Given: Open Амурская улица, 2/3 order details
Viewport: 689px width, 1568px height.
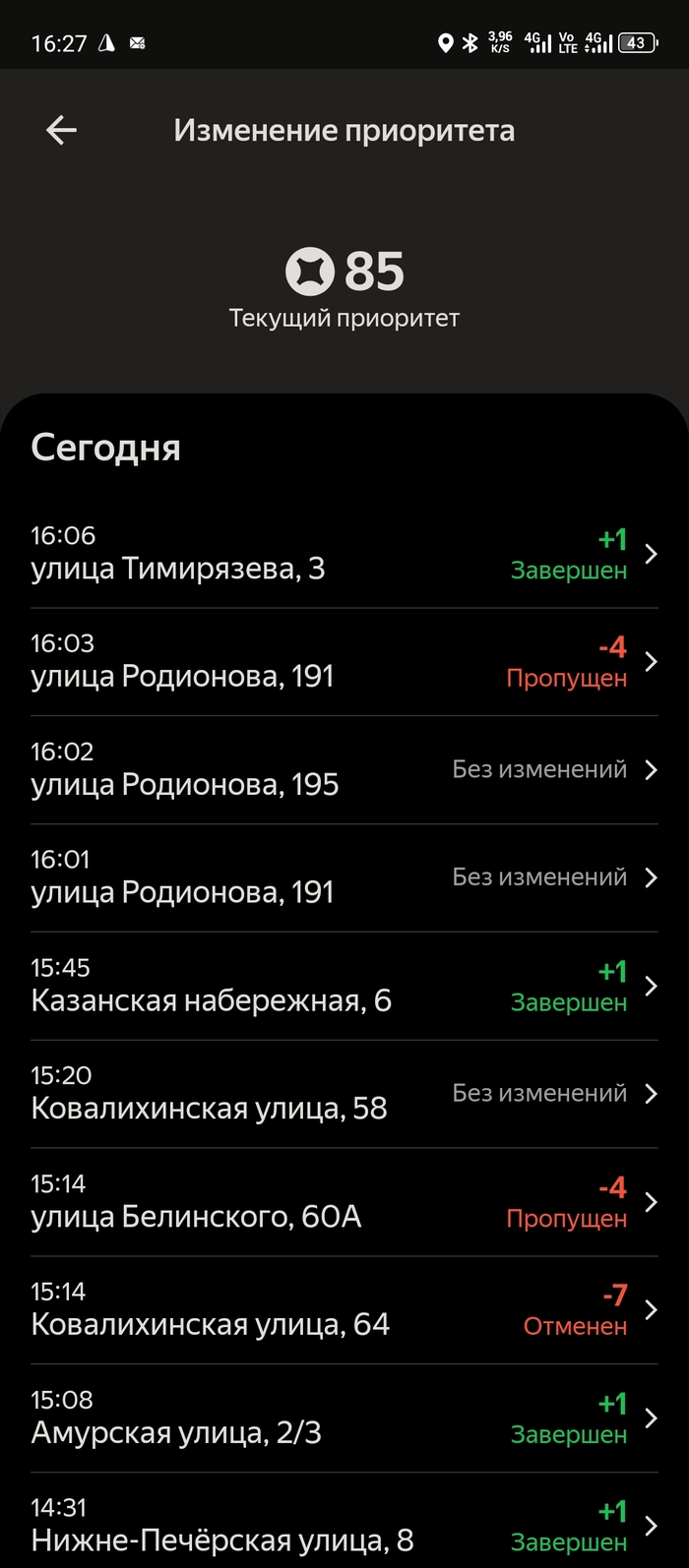Looking at the screenshot, I should pyautogui.click(x=344, y=1418).
